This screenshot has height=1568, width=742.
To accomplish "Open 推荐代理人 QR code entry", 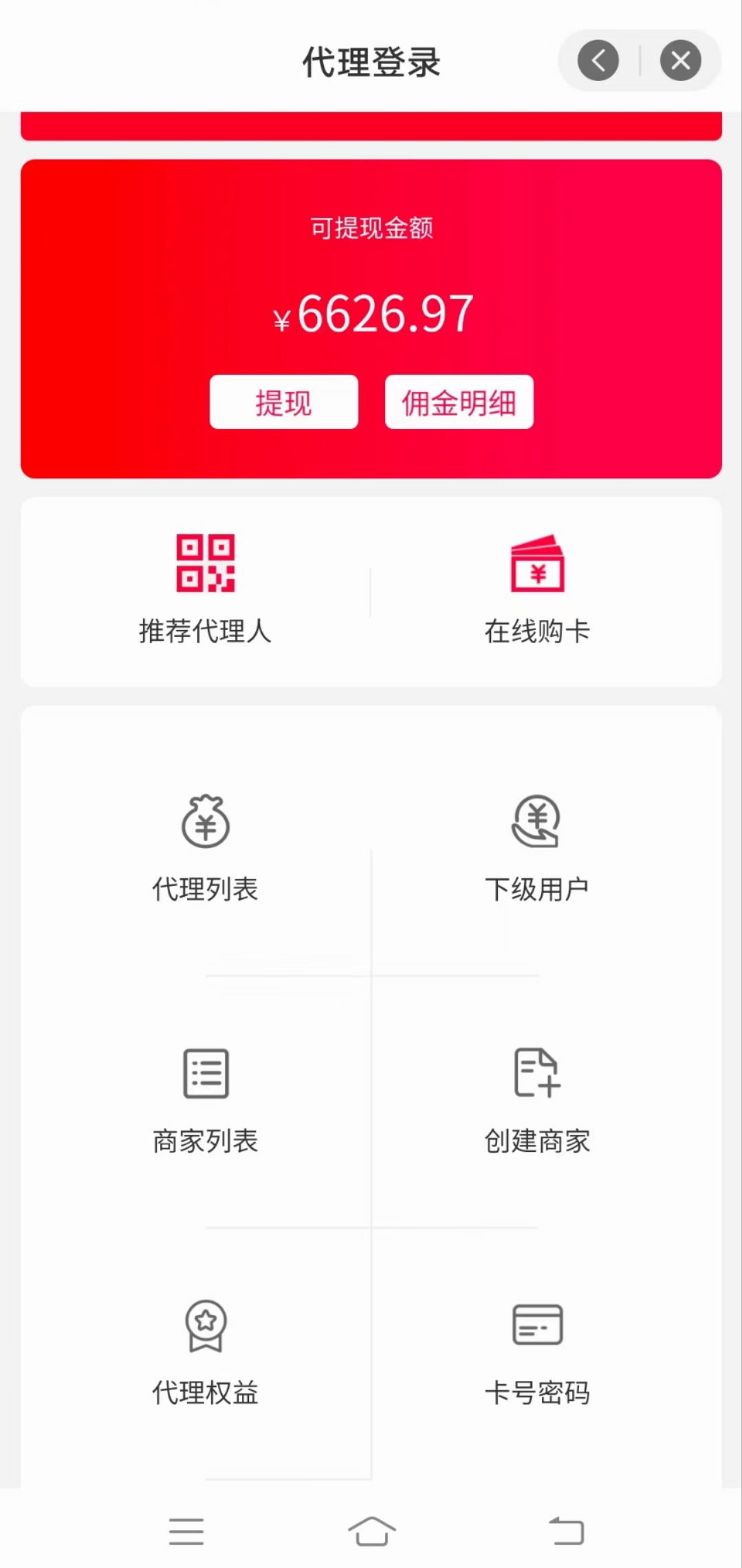I will pyautogui.click(x=205, y=590).
